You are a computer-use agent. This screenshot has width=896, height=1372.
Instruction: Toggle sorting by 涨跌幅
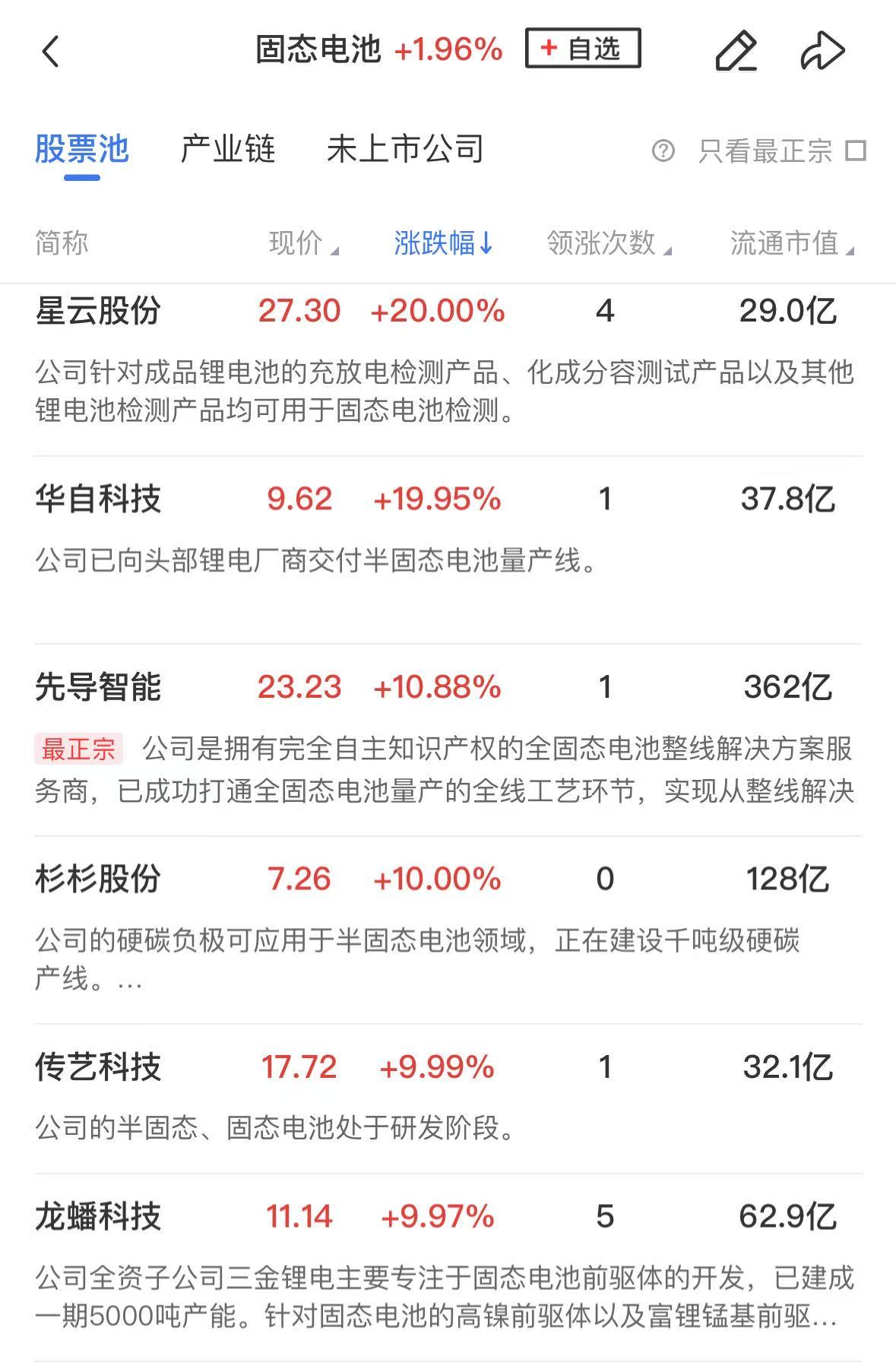(443, 243)
